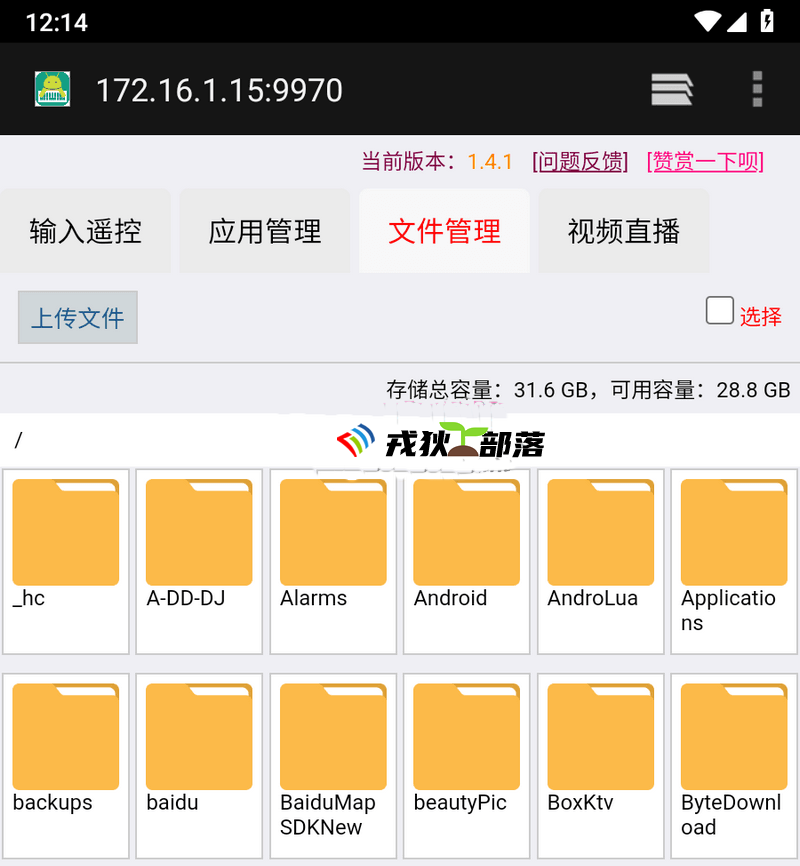This screenshot has width=800, height=866.
Task: Tap the 赞赏一下呗 link
Action: pyautogui.click(x=705, y=161)
